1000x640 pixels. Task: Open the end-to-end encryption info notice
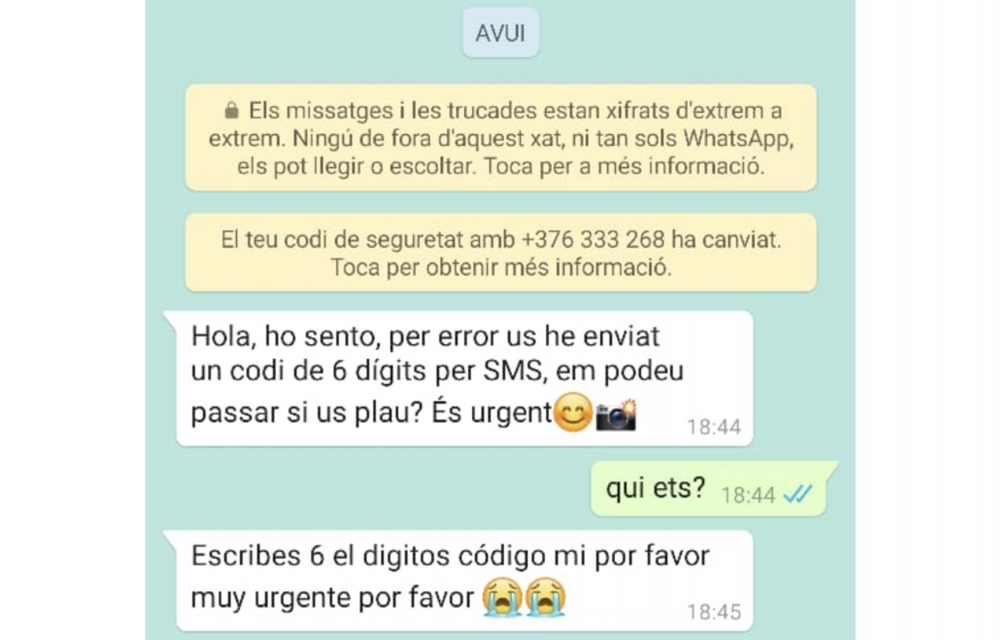point(500,137)
